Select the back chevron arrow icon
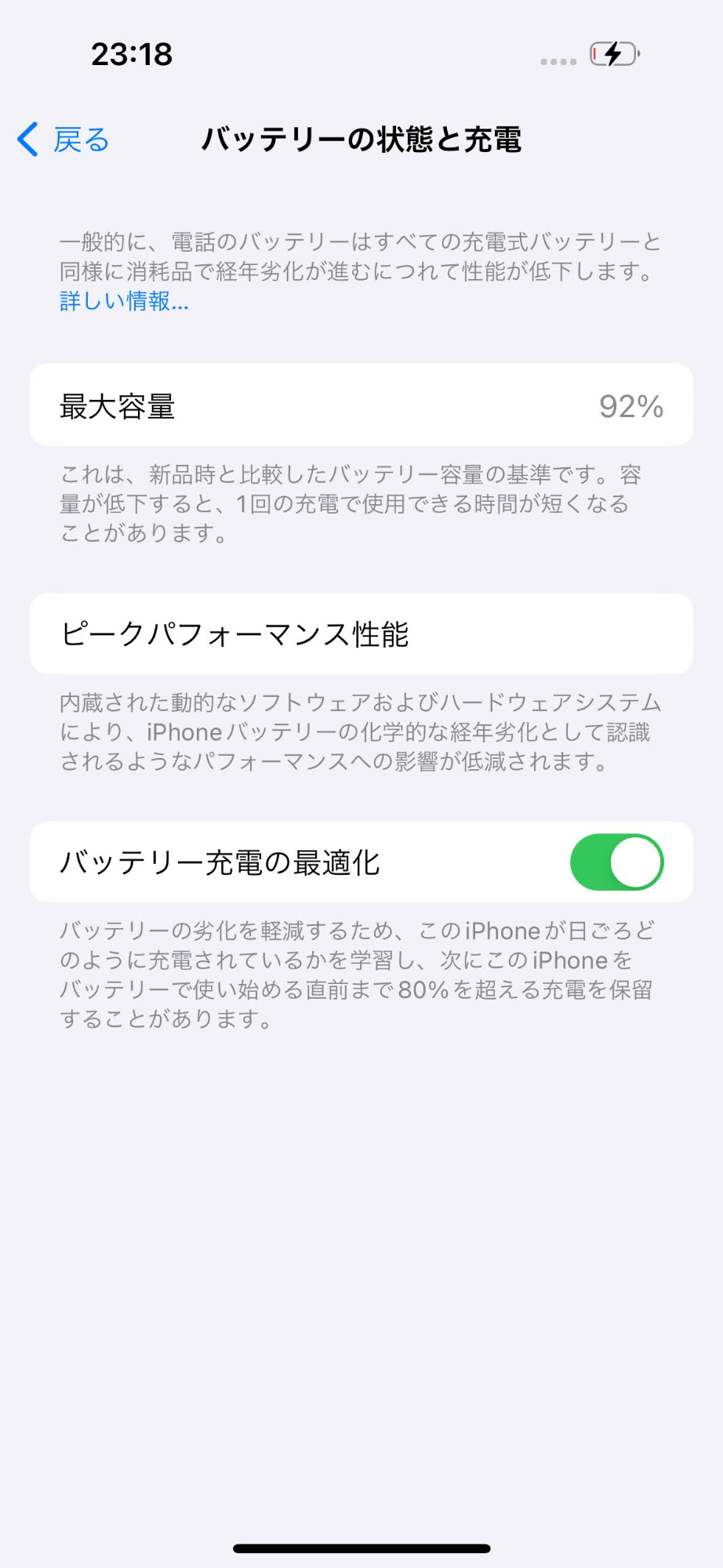This screenshot has width=723, height=1568. pos(26,139)
